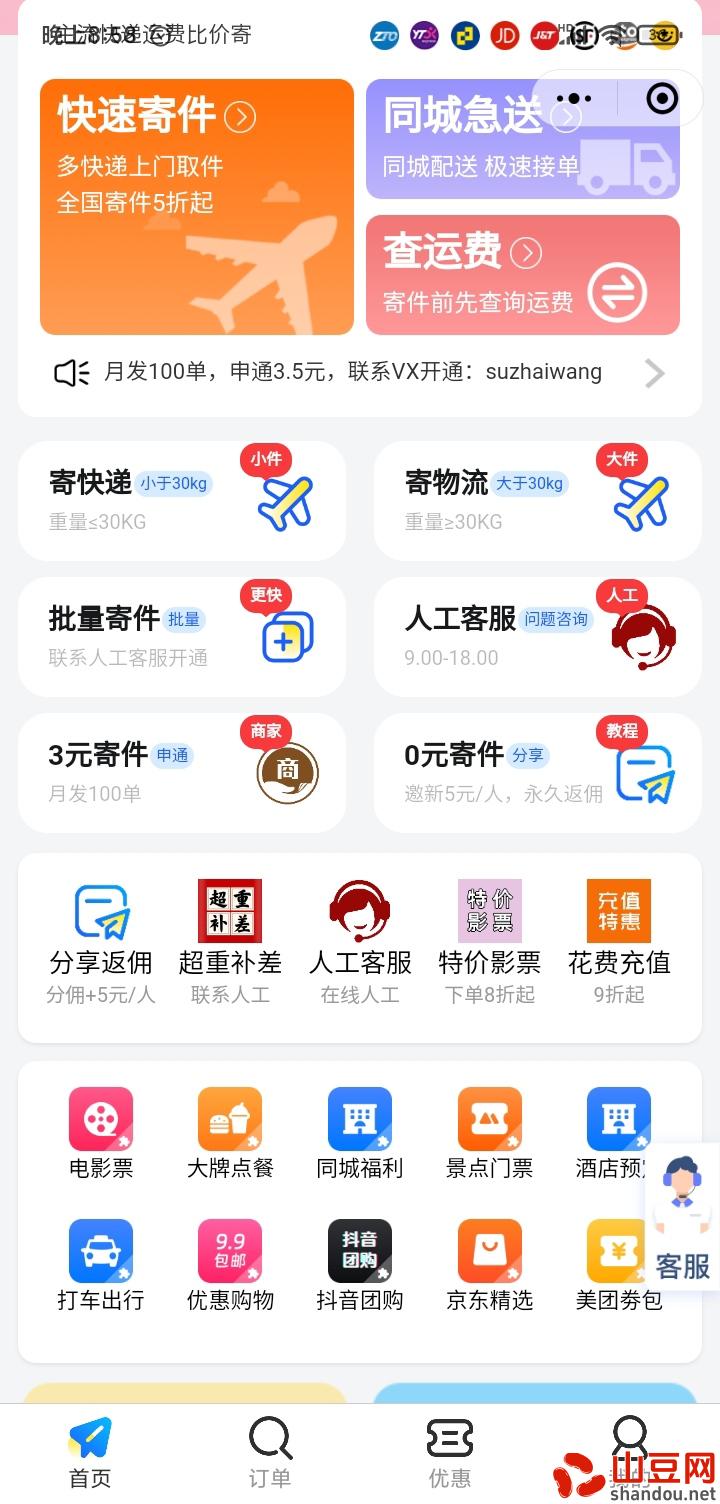
Task: Open the 抖音团购 group-buying shortcut
Action: pos(360,1265)
